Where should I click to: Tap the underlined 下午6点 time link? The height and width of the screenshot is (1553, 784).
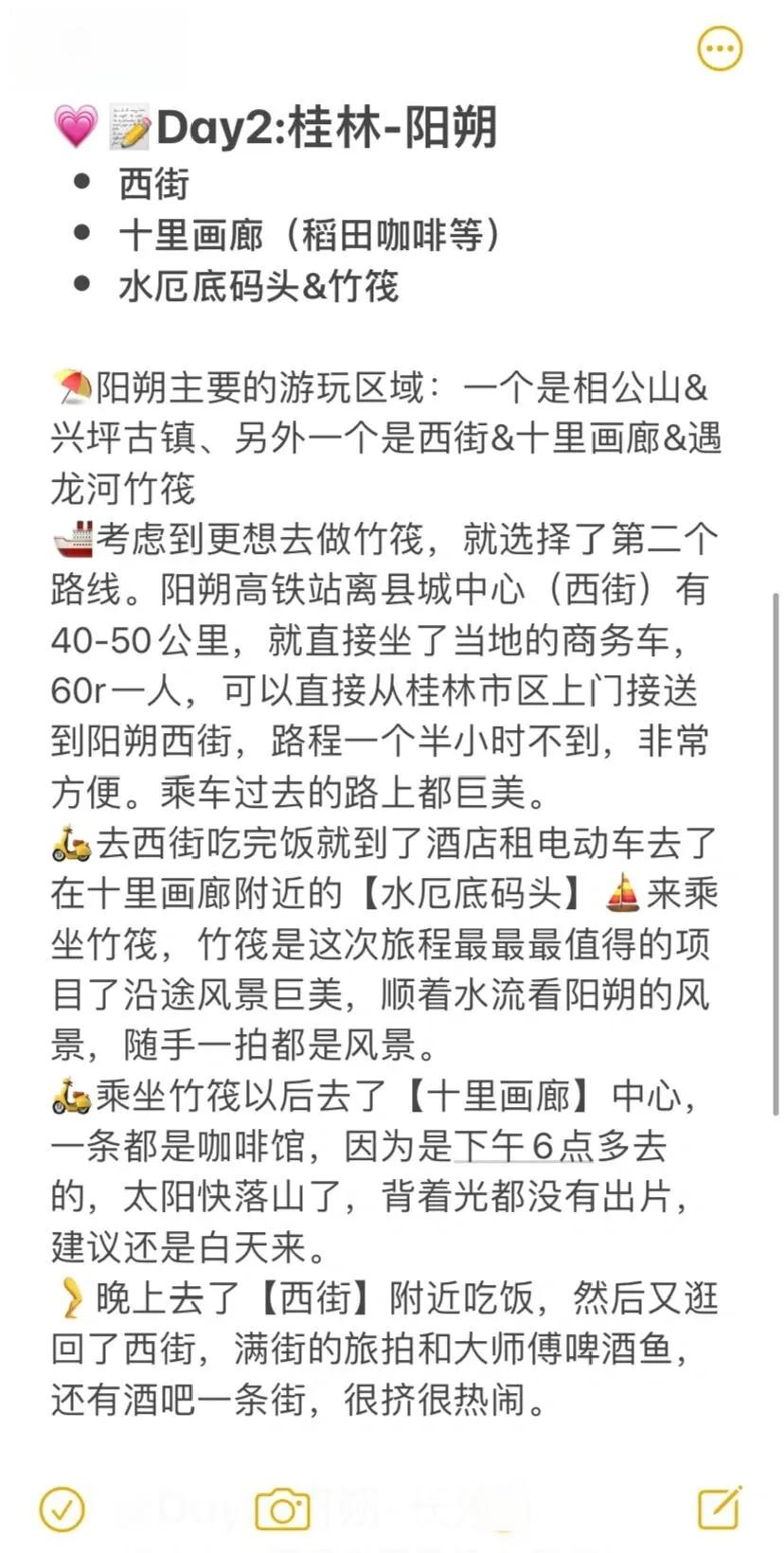tap(524, 1147)
